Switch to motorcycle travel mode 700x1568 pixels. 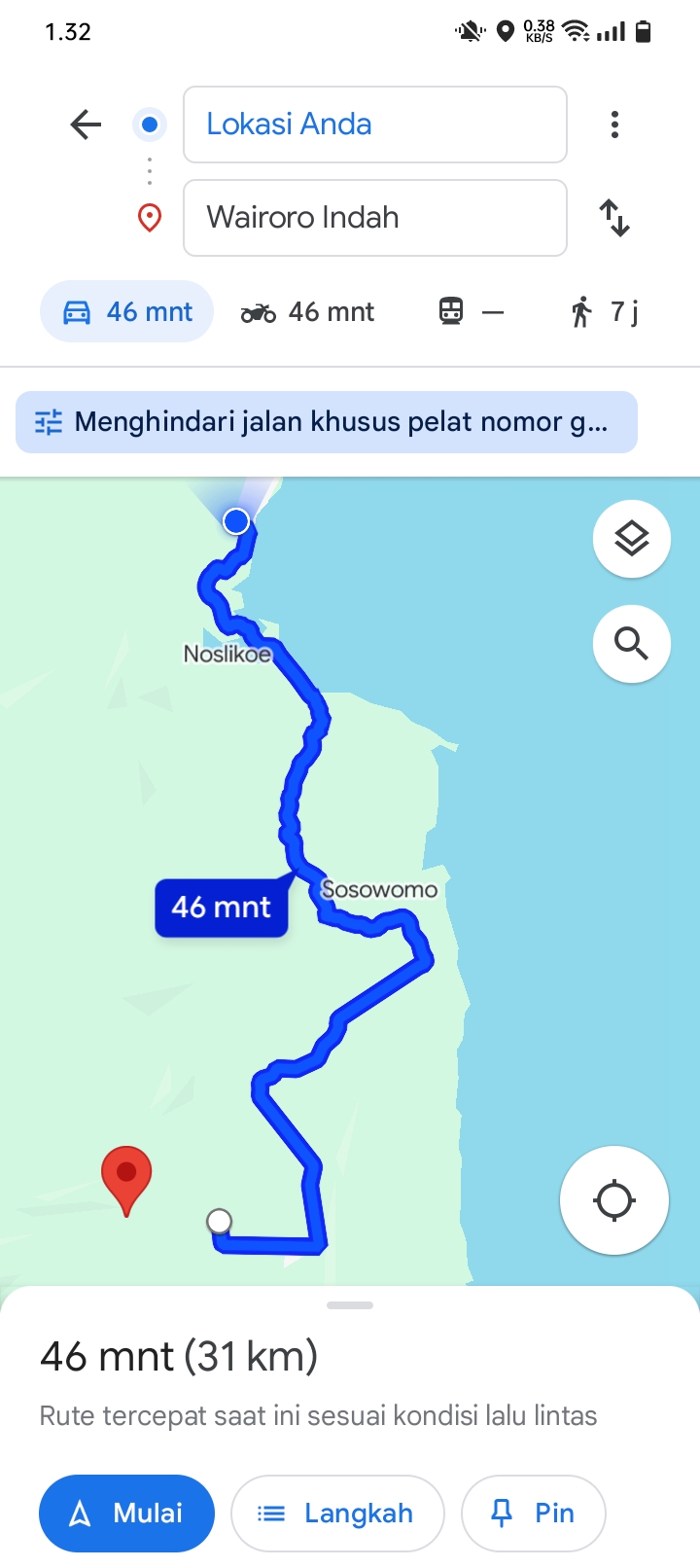(307, 311)
